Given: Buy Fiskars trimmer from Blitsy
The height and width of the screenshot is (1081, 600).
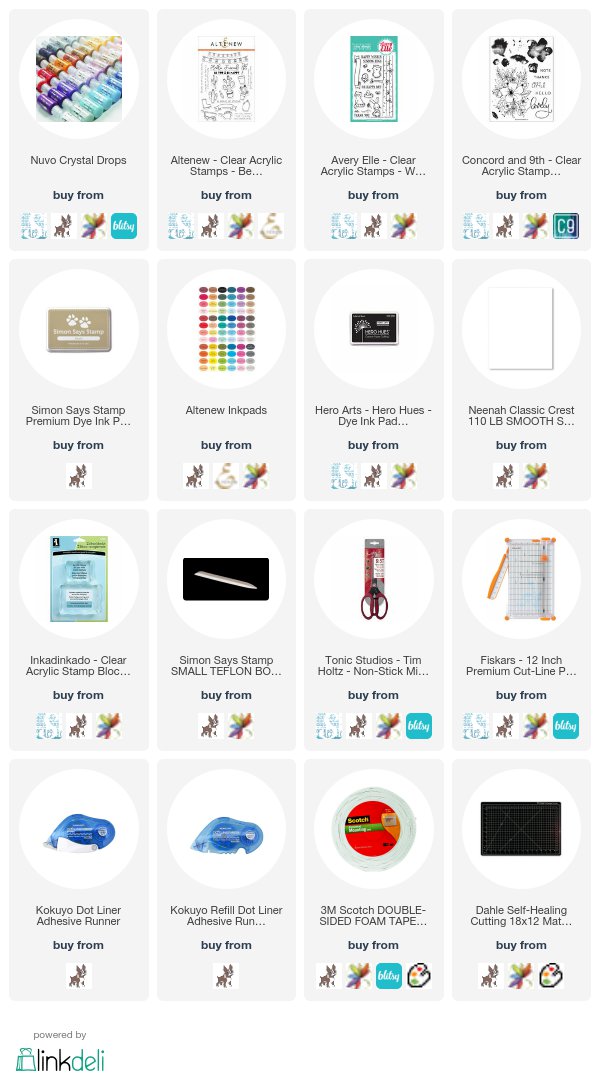Looking at the screenshot, I should point(566,725).
